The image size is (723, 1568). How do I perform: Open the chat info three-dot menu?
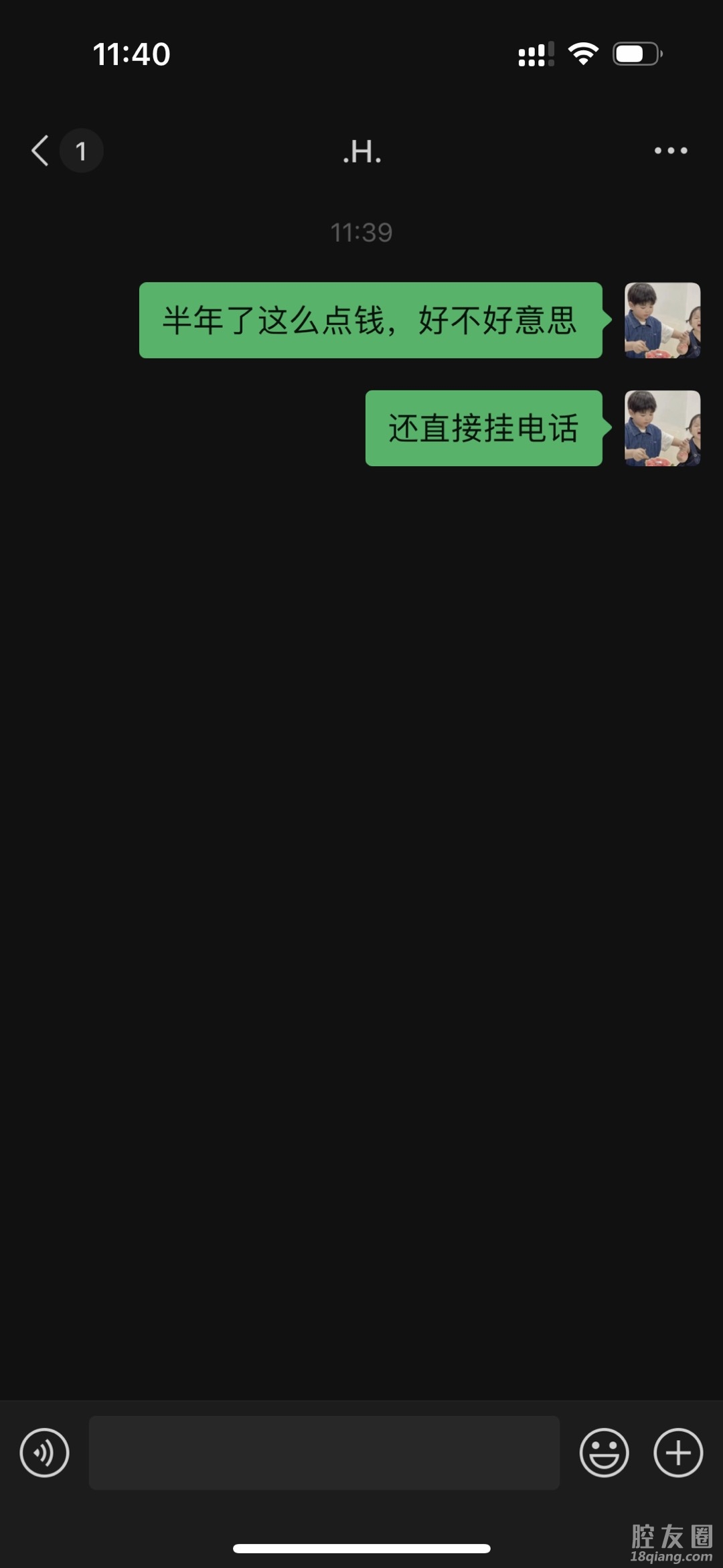tap(670, 151)
